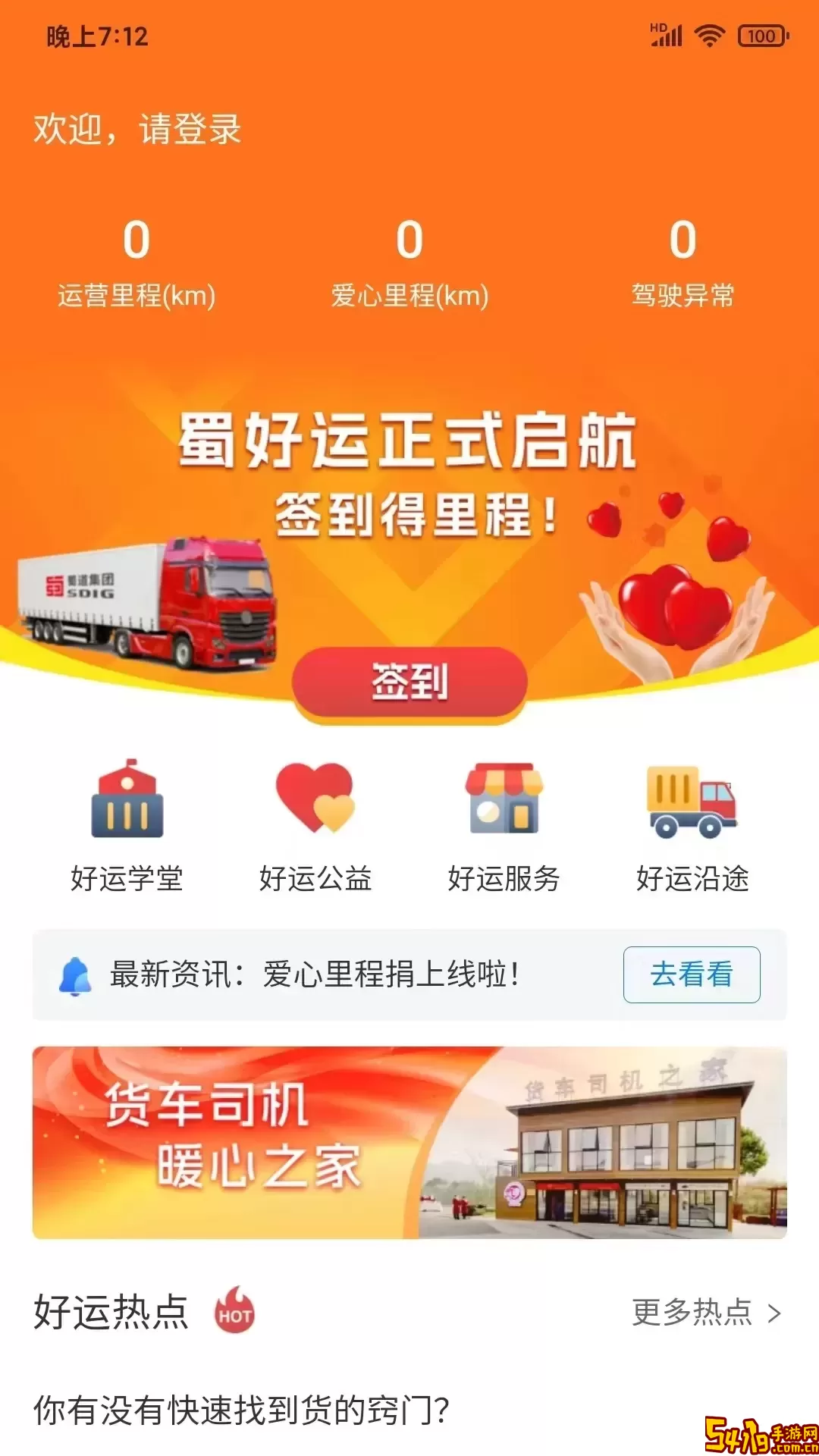The image size is (819, 1456).
Task: Tap the 去看看 button
Action: [692, 974]
